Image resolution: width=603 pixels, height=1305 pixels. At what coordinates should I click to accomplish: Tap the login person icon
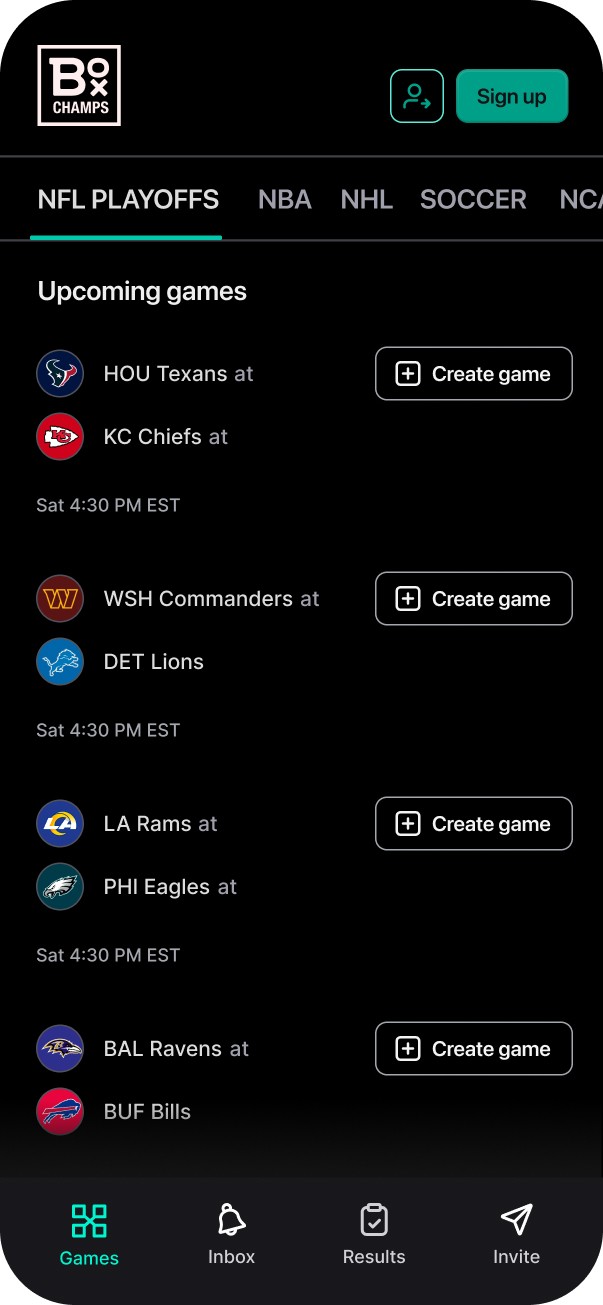pos(416,96)
